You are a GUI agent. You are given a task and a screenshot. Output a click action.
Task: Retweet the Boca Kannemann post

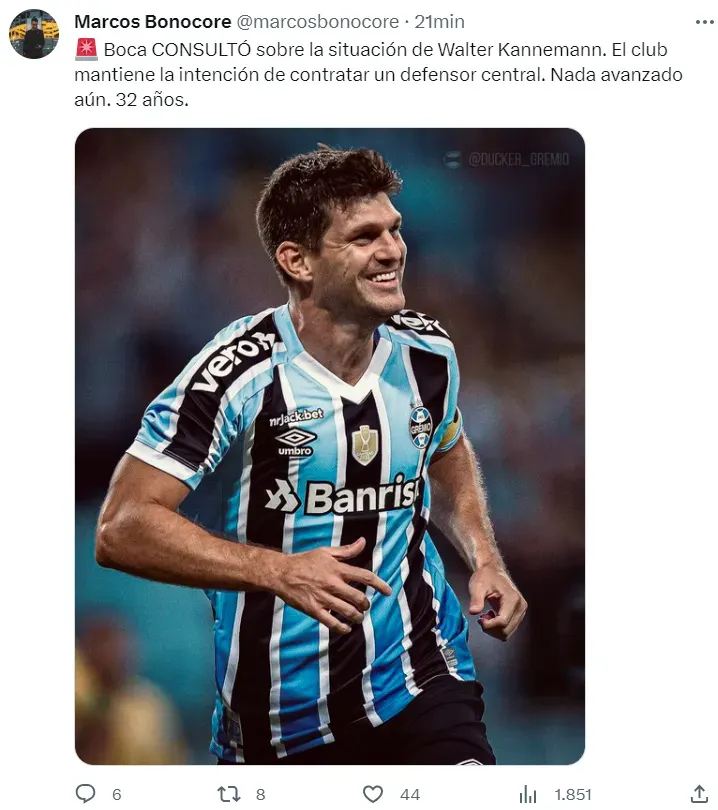point(229,794)
